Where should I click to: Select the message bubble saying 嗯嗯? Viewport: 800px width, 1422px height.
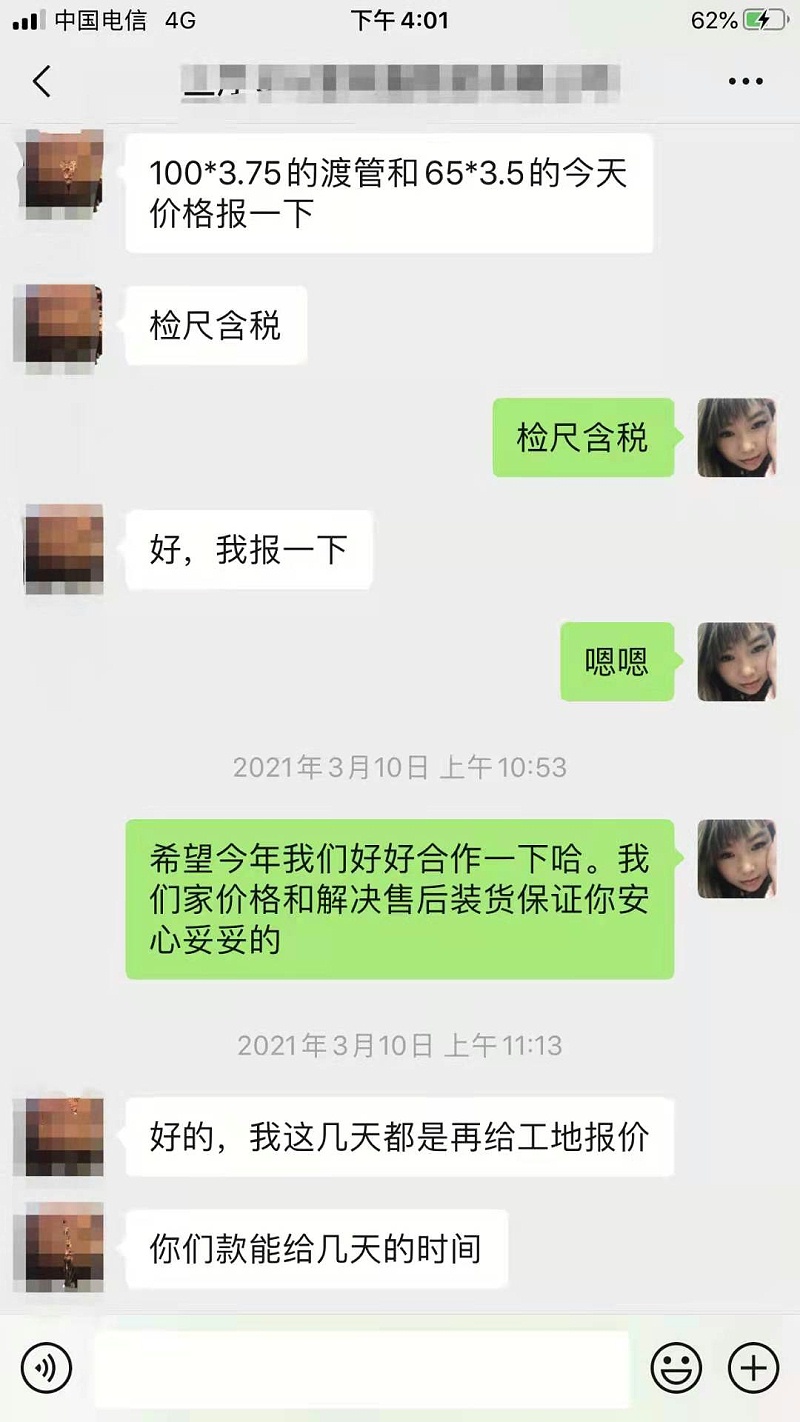tap(616, 663)
